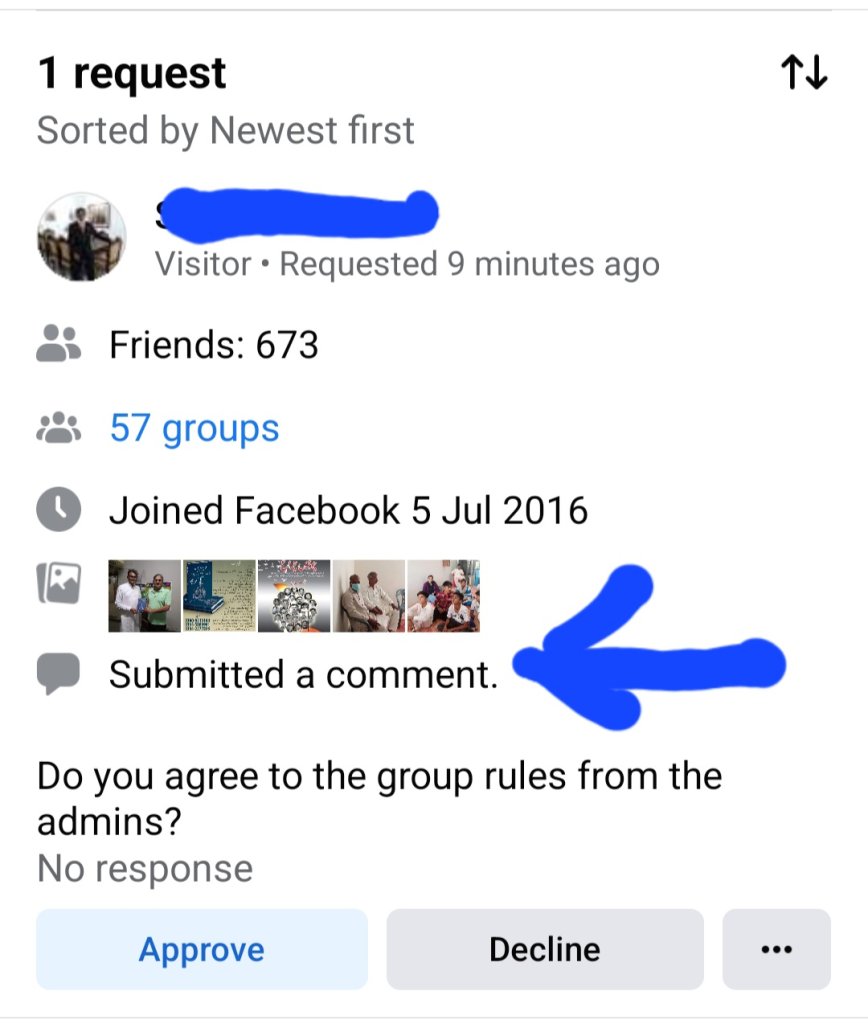Decline the membership request
This screenshot has width=868, height=1024.
[x=545, y=949]
